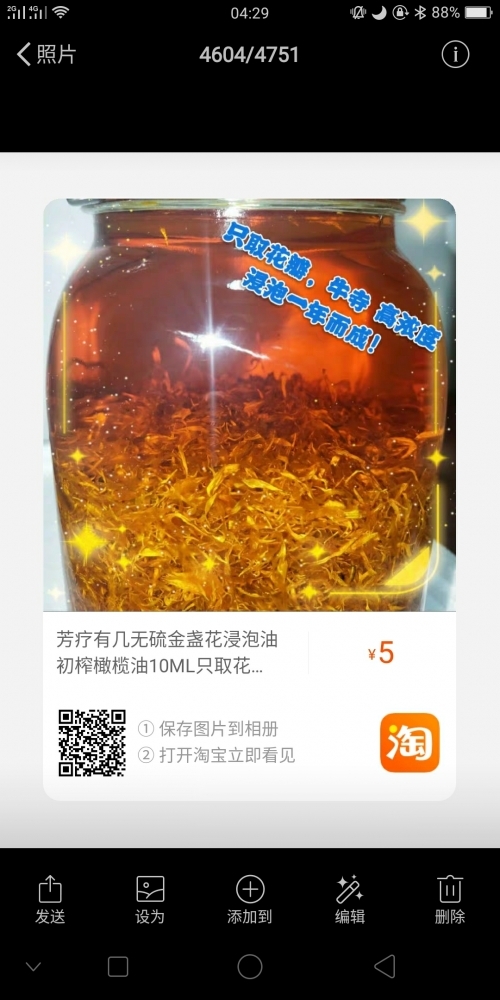
Task: Go back to 照片 album
Action: (46, 55)
